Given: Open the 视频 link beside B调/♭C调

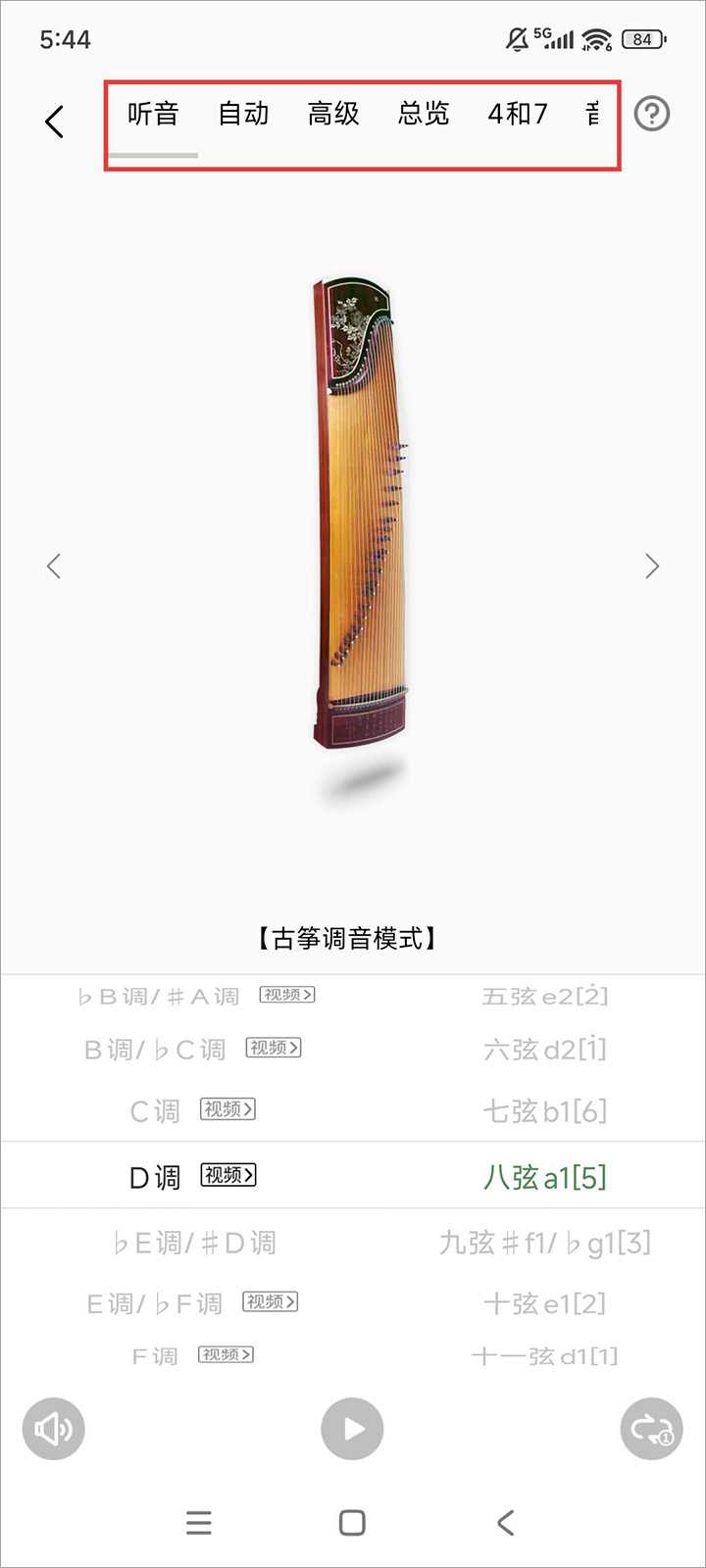Looking at the screenshot, I should click(274, 1048).
